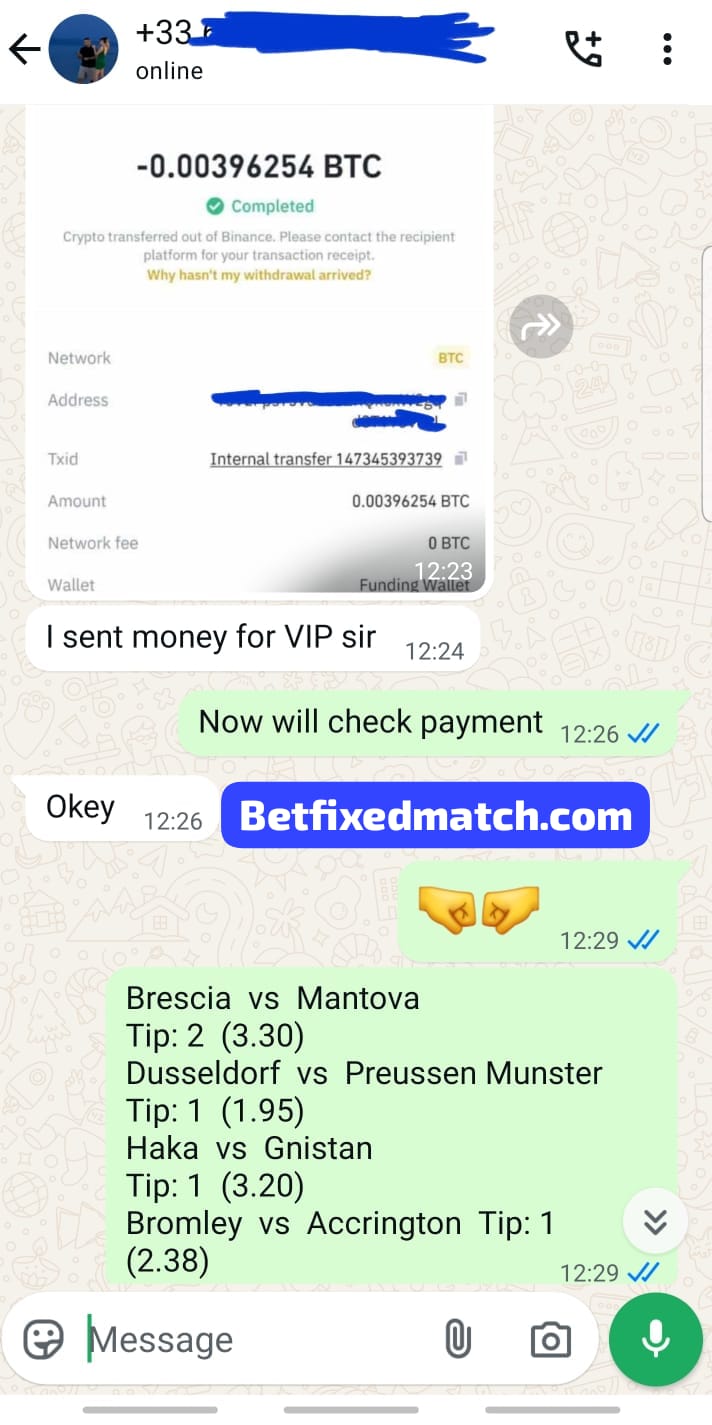The height and width of the screenshot is (1425, 712).
Task: Open the BTC transfer screenshot image
Action: (259, 350)
